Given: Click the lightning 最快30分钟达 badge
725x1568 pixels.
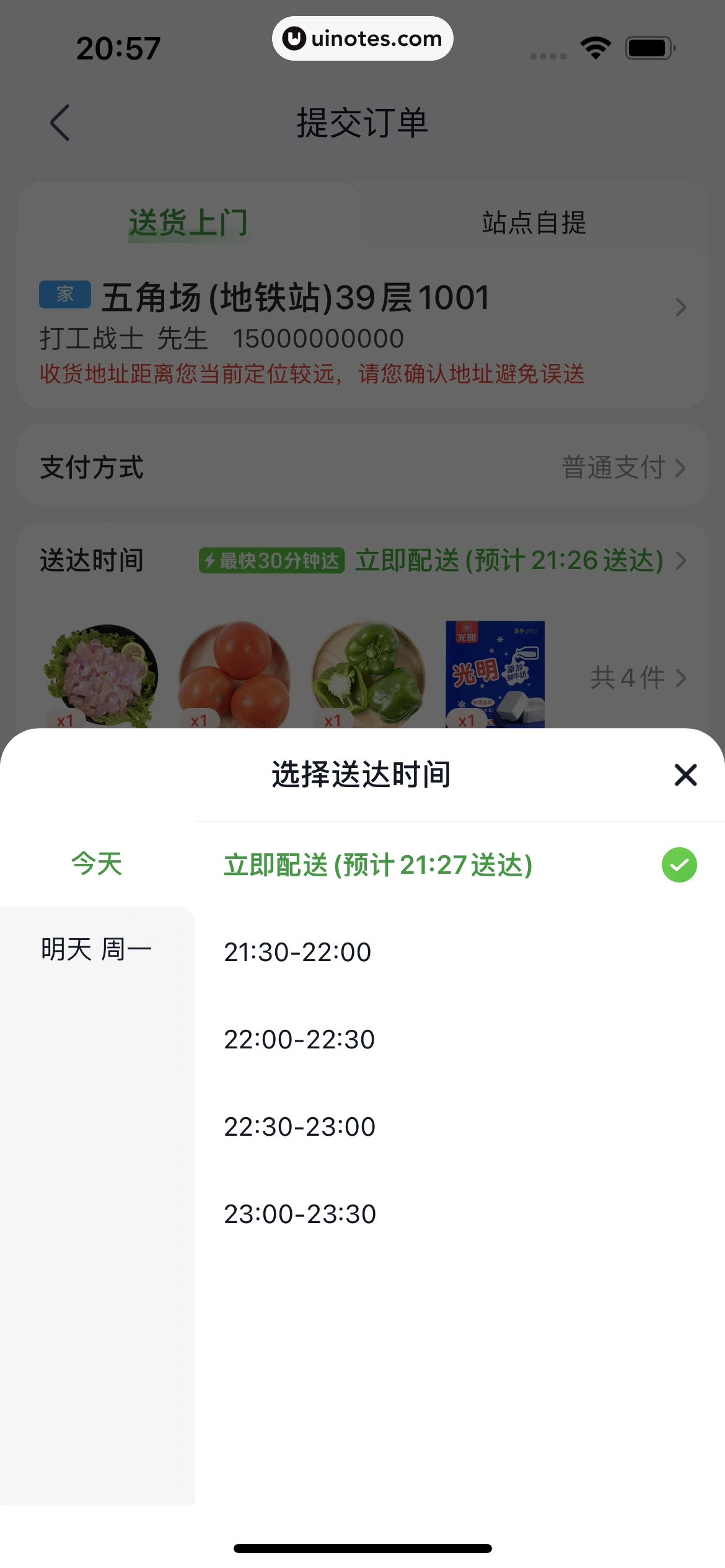Looking at the screenshot, I should [273, 560].
